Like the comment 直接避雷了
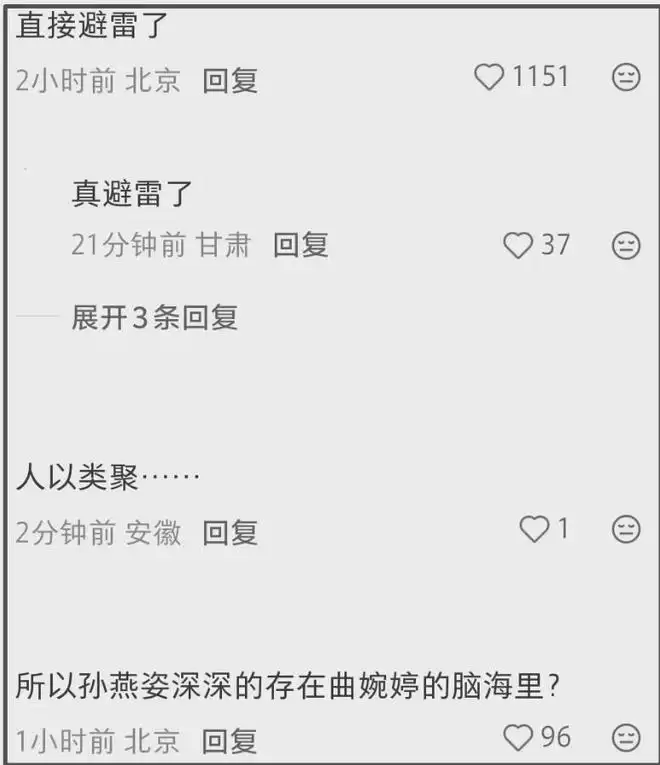The height and width of the screenshot is (765, 660). click(x=489, y=77)
